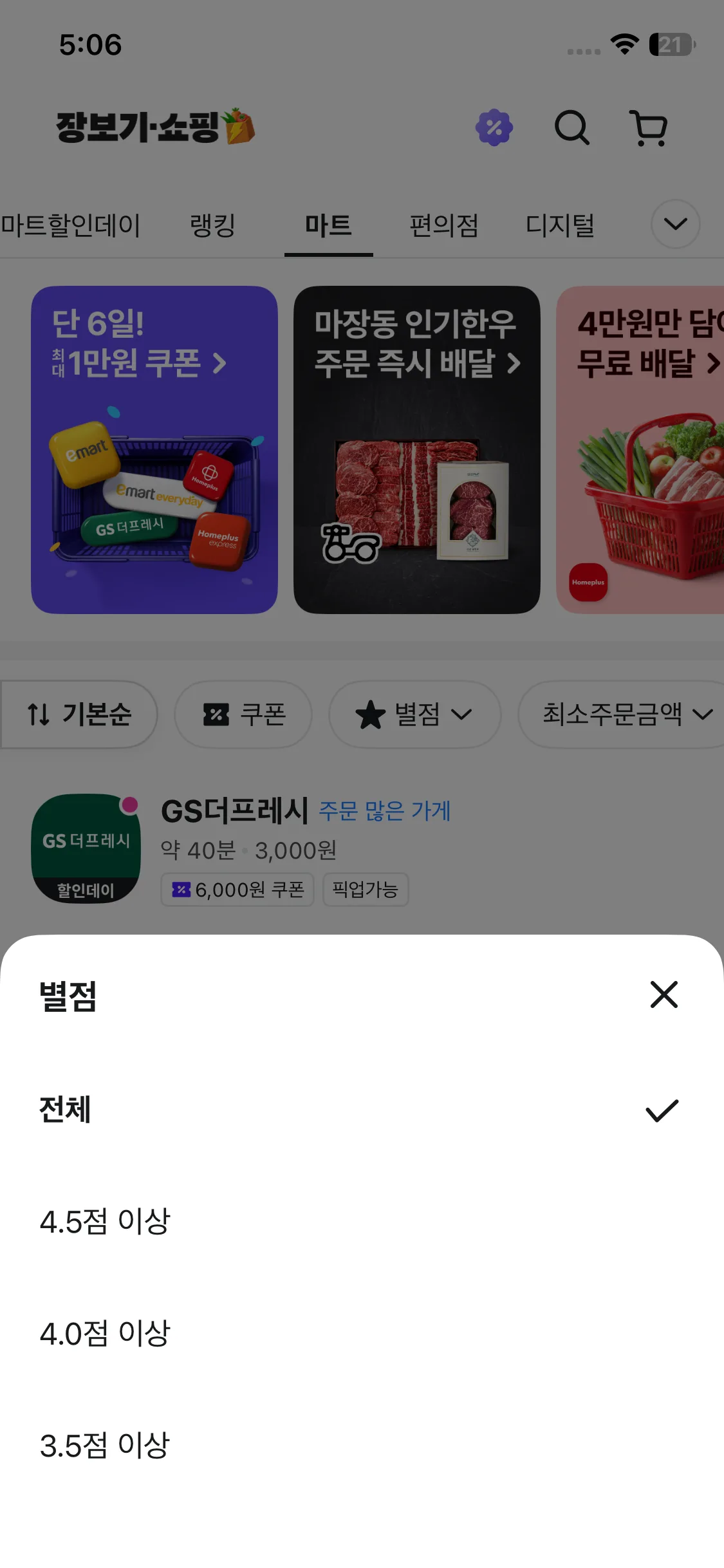The image size is (724, 1568).
Task: Click the purple percent discount badge icon
Action: [x=494, y=127]
